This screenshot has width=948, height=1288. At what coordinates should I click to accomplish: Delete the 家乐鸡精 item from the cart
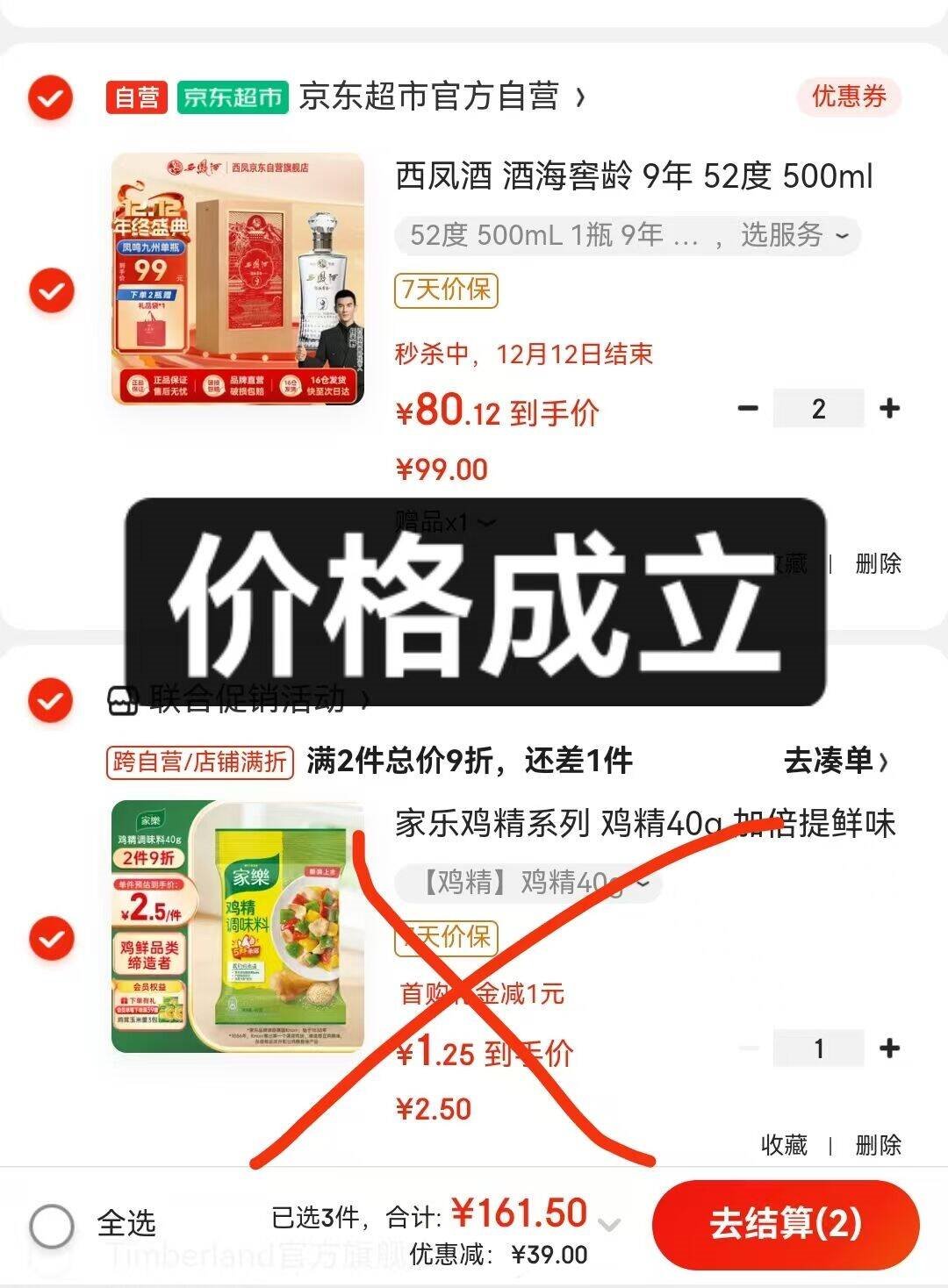(878, 1145)
